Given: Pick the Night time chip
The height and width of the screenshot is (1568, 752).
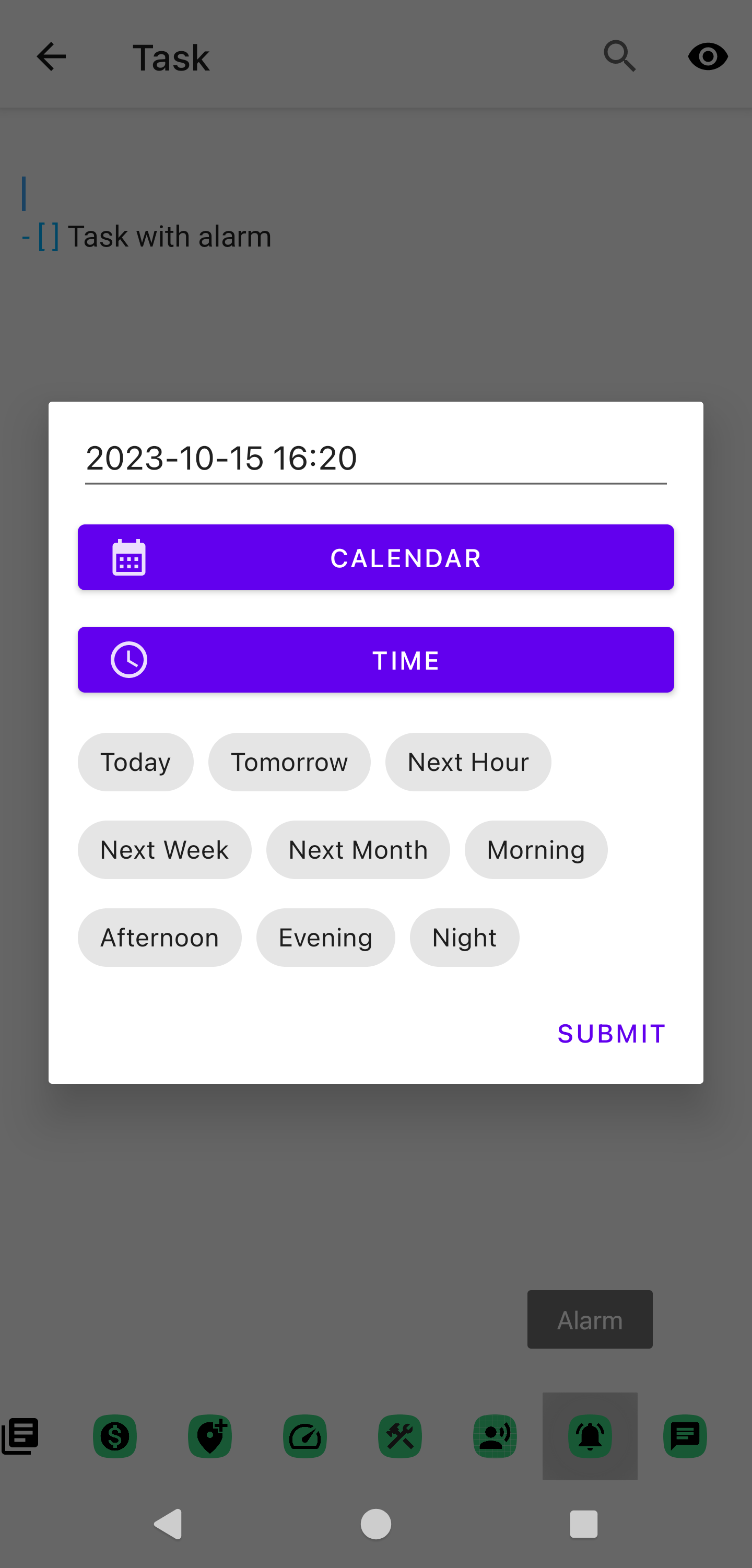Looking at the screenshot, I should point(464,937).
